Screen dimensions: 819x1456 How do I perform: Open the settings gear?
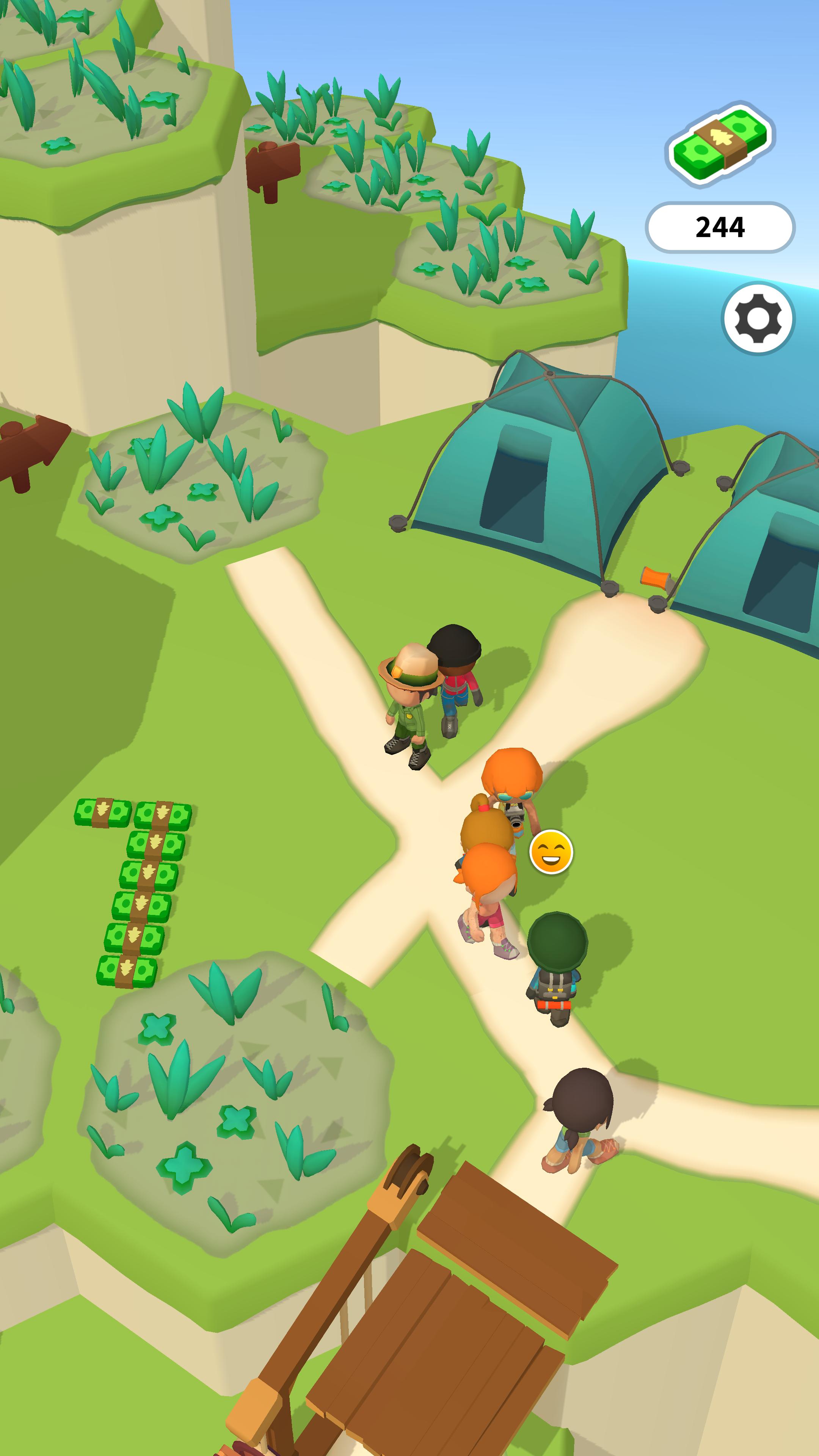click(x=758, y=318)
